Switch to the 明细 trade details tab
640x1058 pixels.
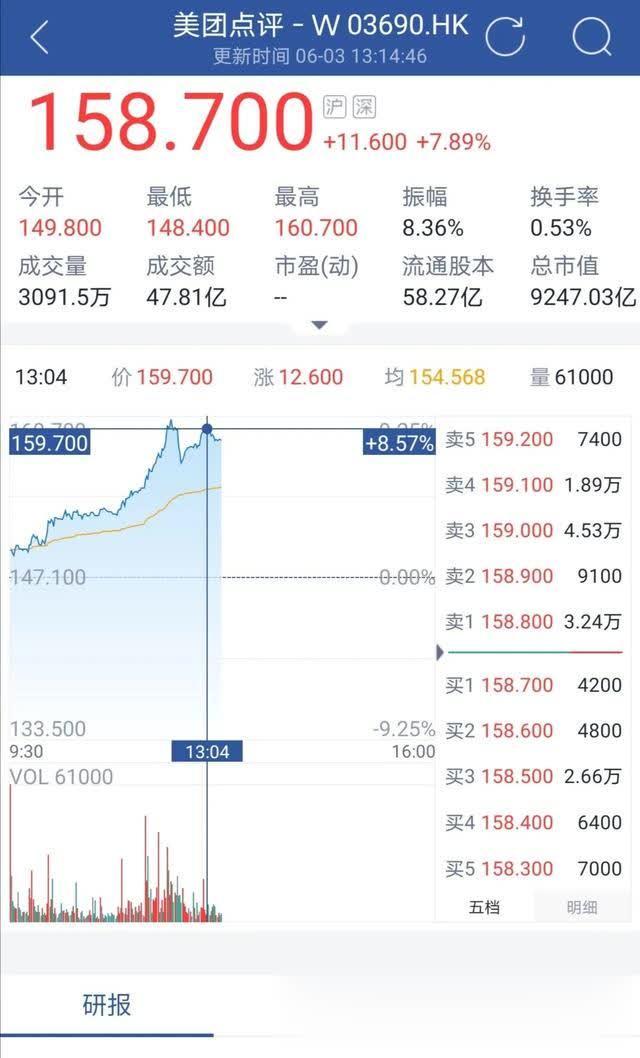pos(581,907)
